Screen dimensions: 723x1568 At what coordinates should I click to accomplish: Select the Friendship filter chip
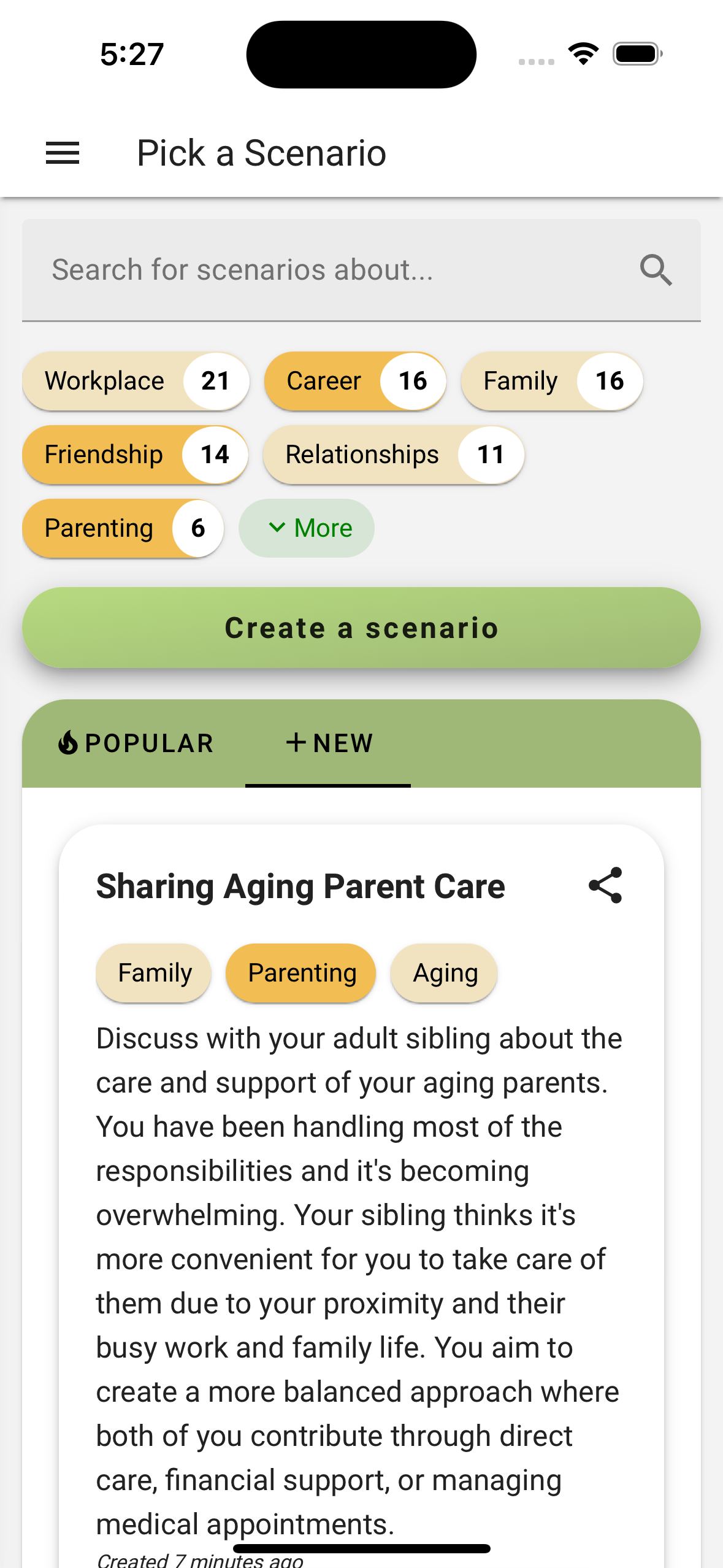point(135,455)
